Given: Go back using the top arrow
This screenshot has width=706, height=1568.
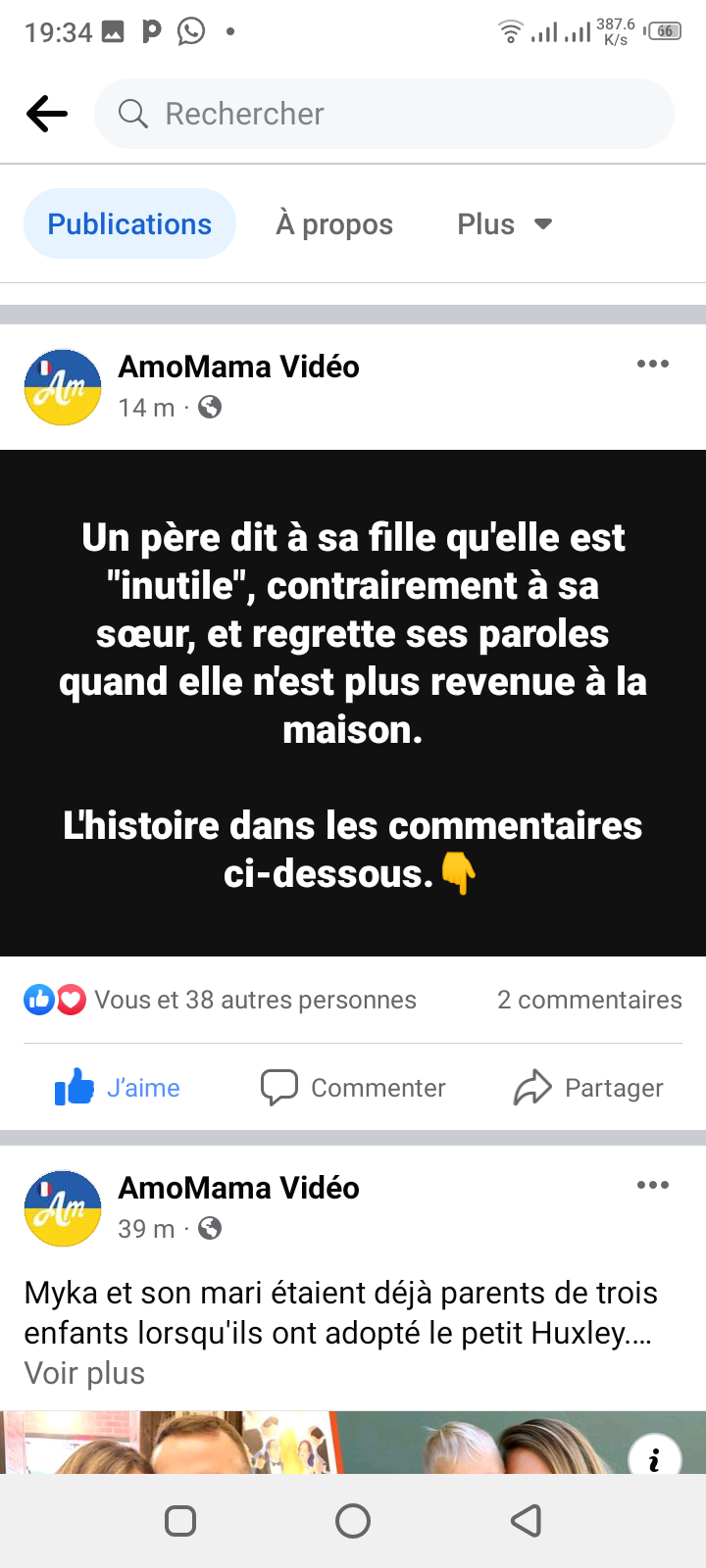Looking at the screenshot, I should tap(47, 114).
